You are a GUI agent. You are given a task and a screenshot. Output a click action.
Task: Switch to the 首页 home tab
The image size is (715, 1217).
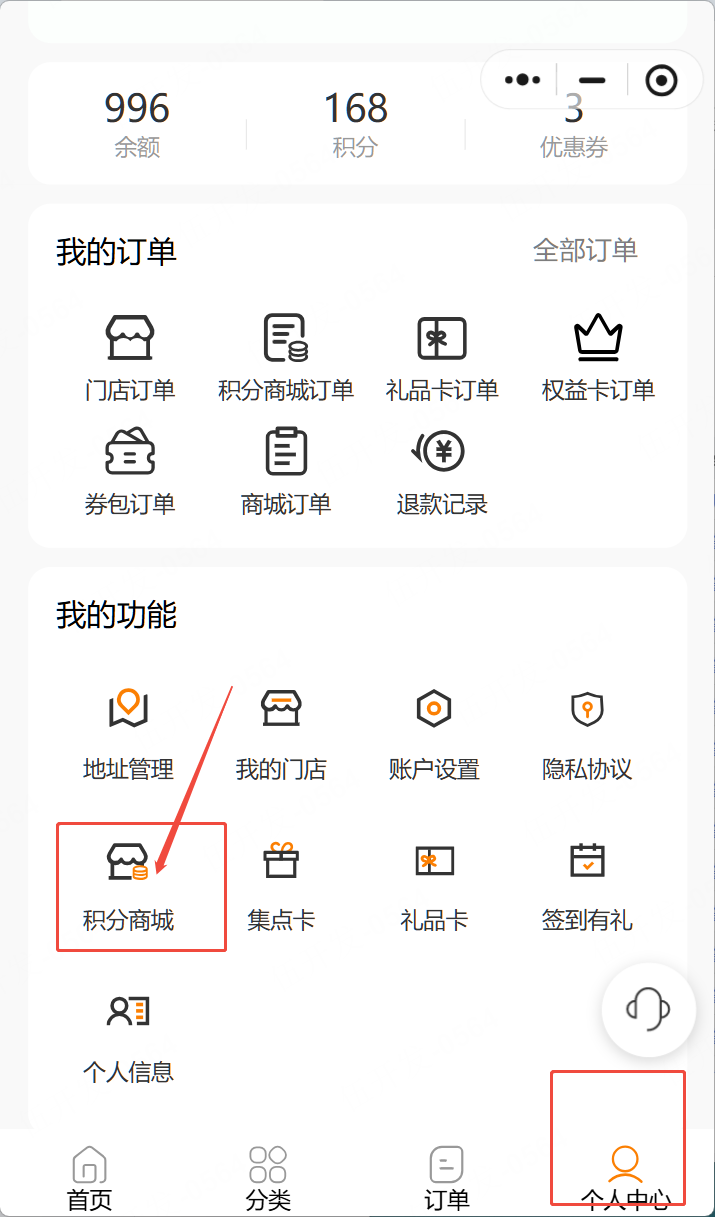click(90, 1178)
